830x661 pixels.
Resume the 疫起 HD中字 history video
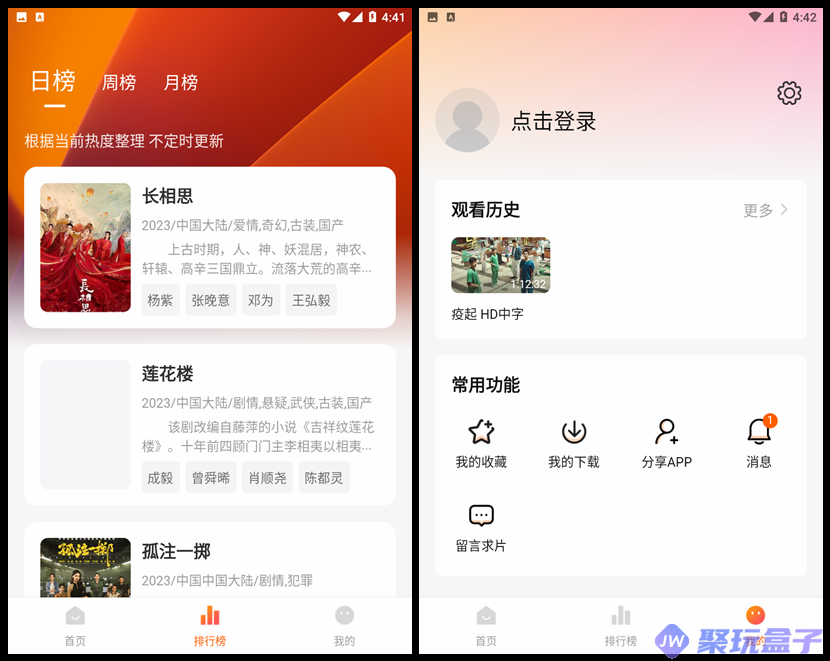(x=500, y=266)
